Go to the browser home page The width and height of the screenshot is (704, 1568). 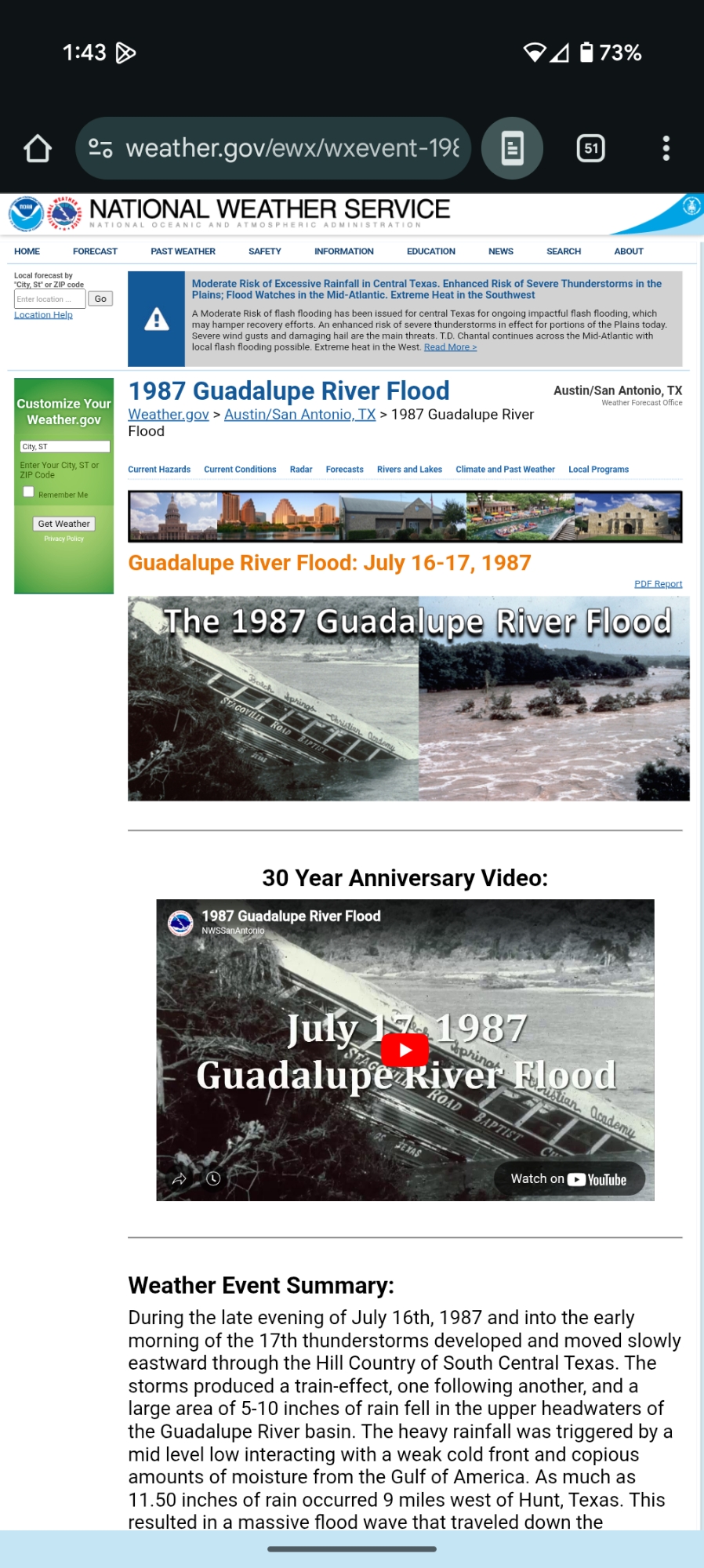[38, 148]
